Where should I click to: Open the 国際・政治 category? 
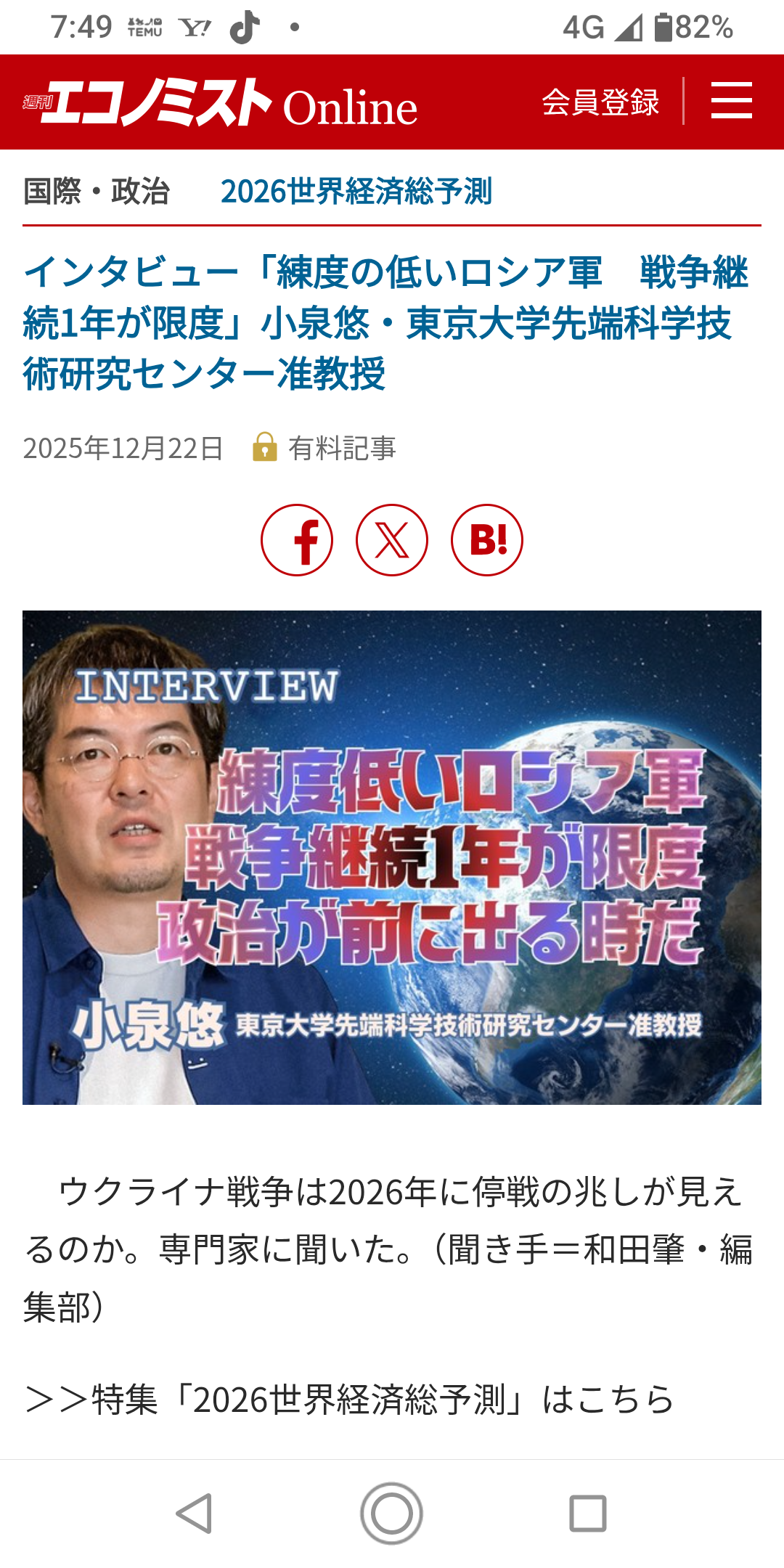coord(97,192)
